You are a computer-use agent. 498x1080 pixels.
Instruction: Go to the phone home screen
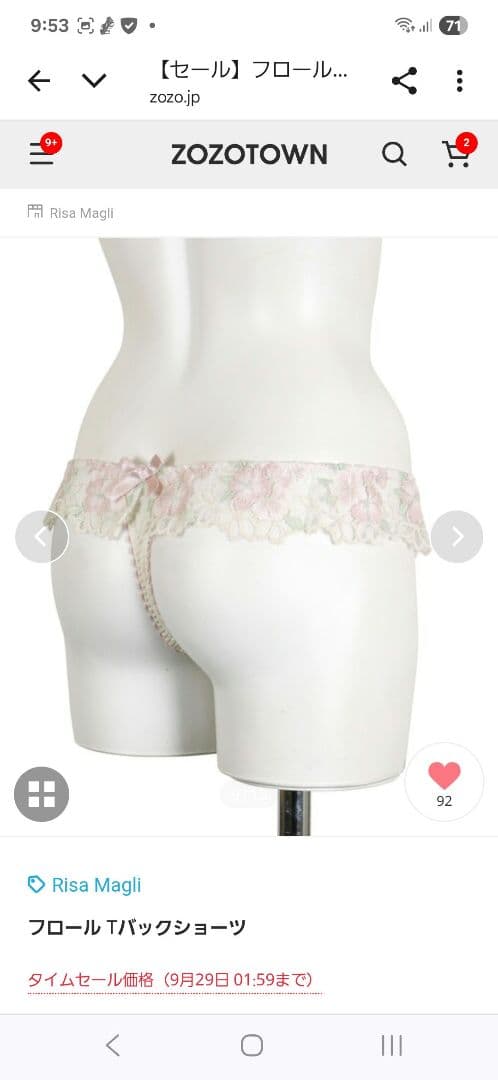pos(251,1045)
